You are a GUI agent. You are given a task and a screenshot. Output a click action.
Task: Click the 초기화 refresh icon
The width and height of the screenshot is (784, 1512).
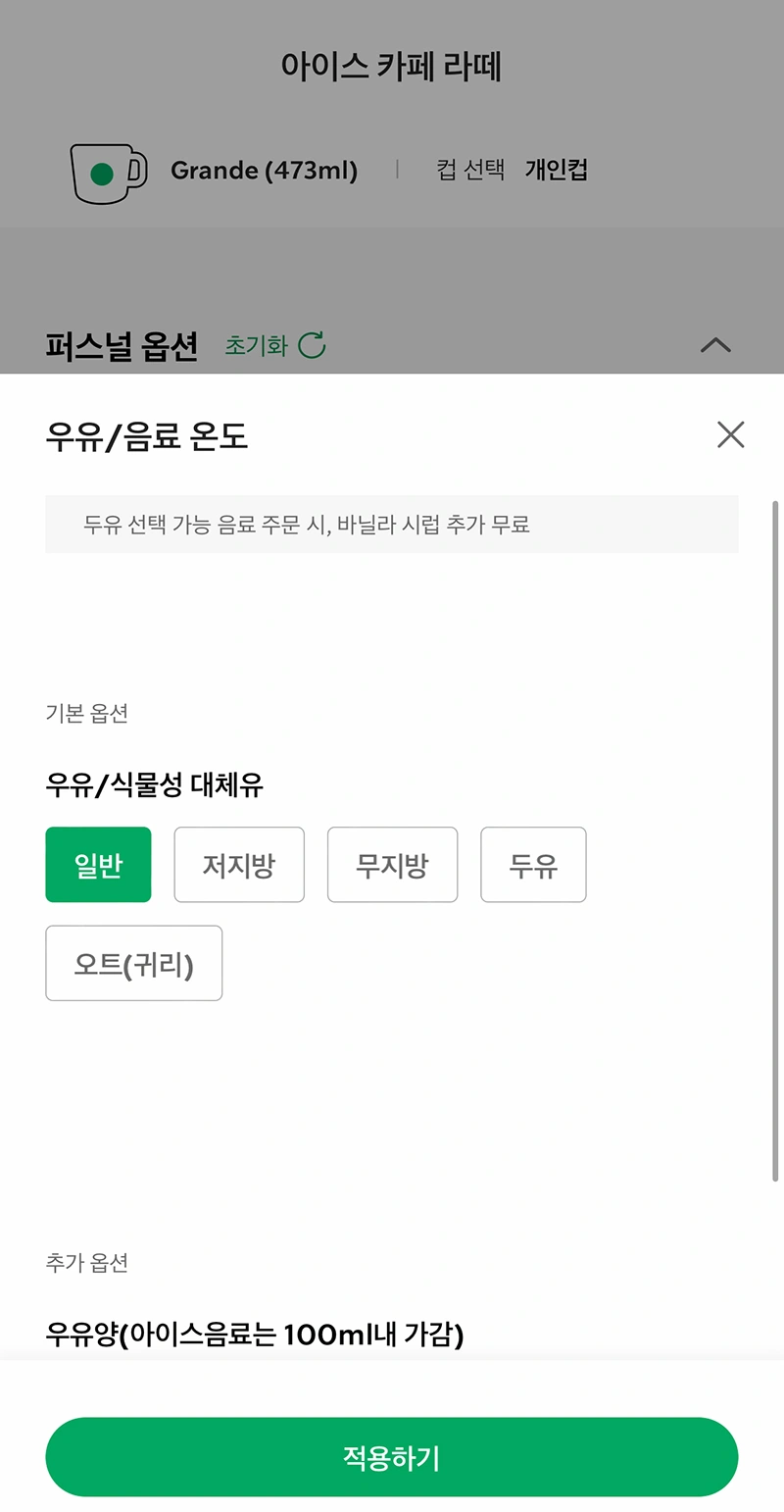[x=312, y=345]
